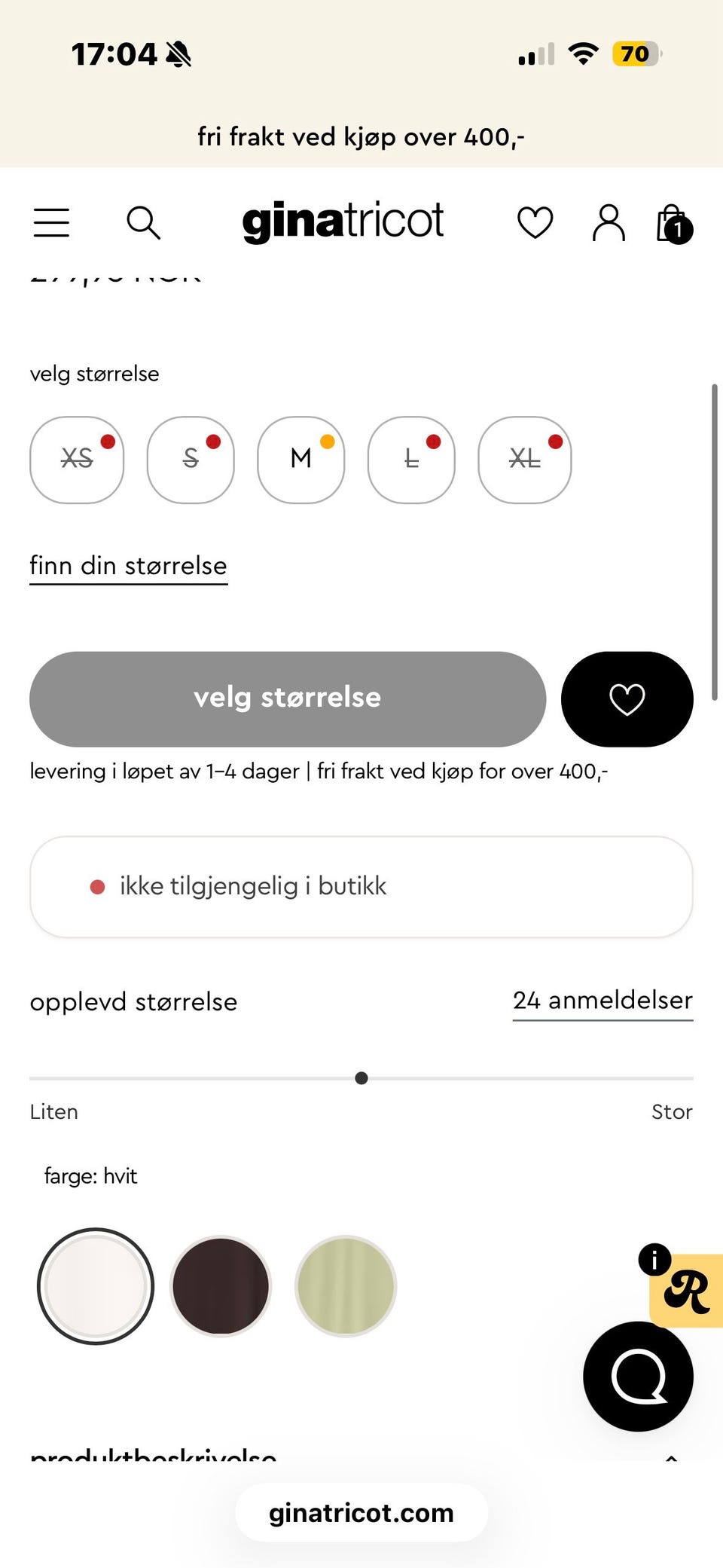This screenshot has width=723, height=1568.
Task: Open the account profile icon
Action: [x=609, y=223]
